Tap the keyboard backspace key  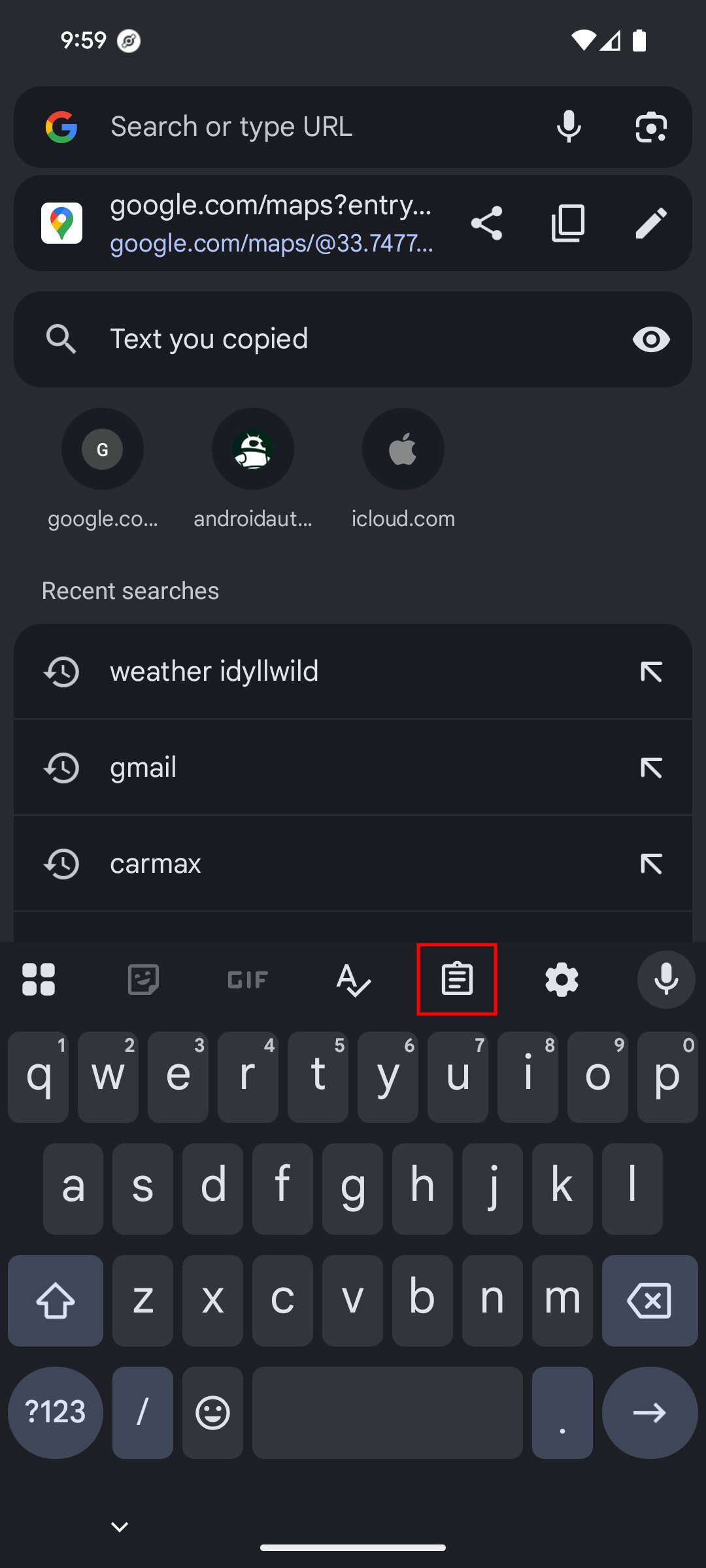(x=650, y=1301)
